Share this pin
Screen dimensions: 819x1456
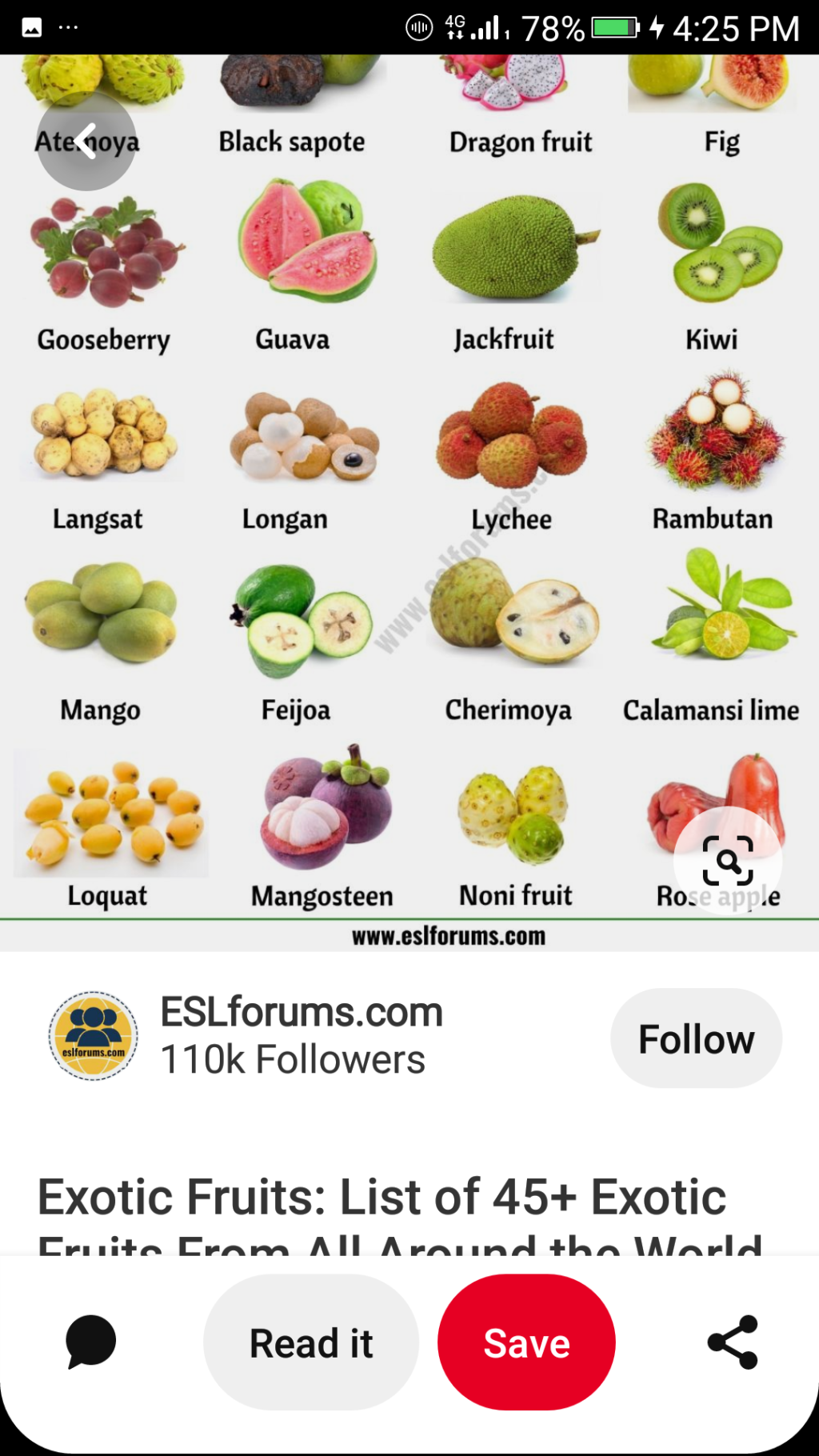click(x=732, y=1342)
